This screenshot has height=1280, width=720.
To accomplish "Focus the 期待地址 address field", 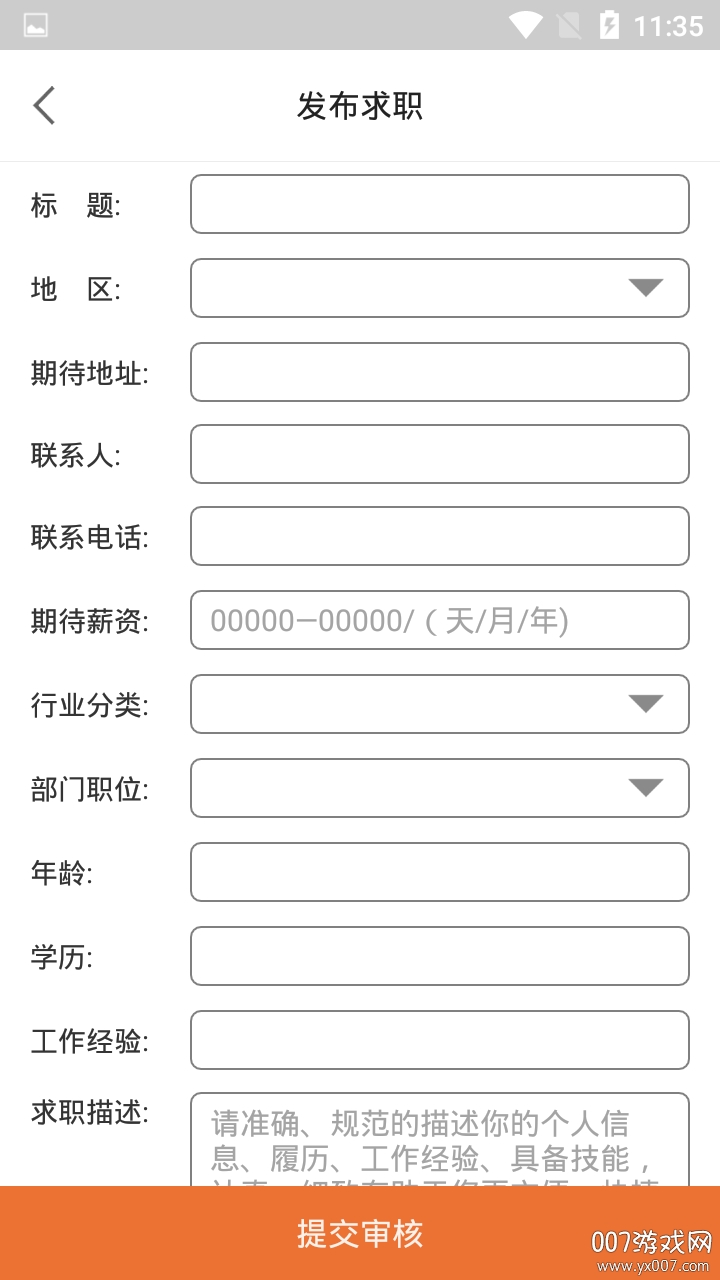I will pos(439,372).
